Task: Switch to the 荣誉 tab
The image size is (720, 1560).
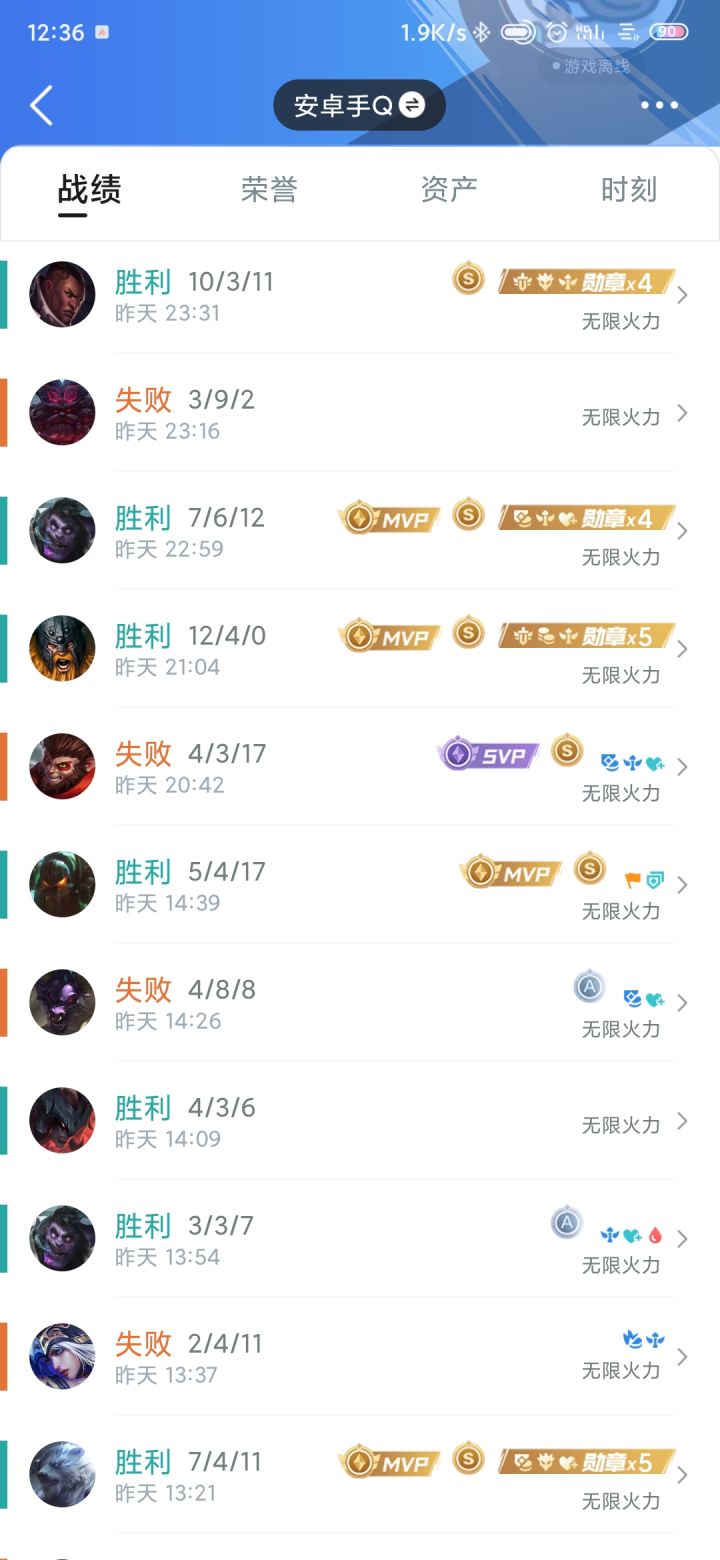Action: click(x=269, y=189)
